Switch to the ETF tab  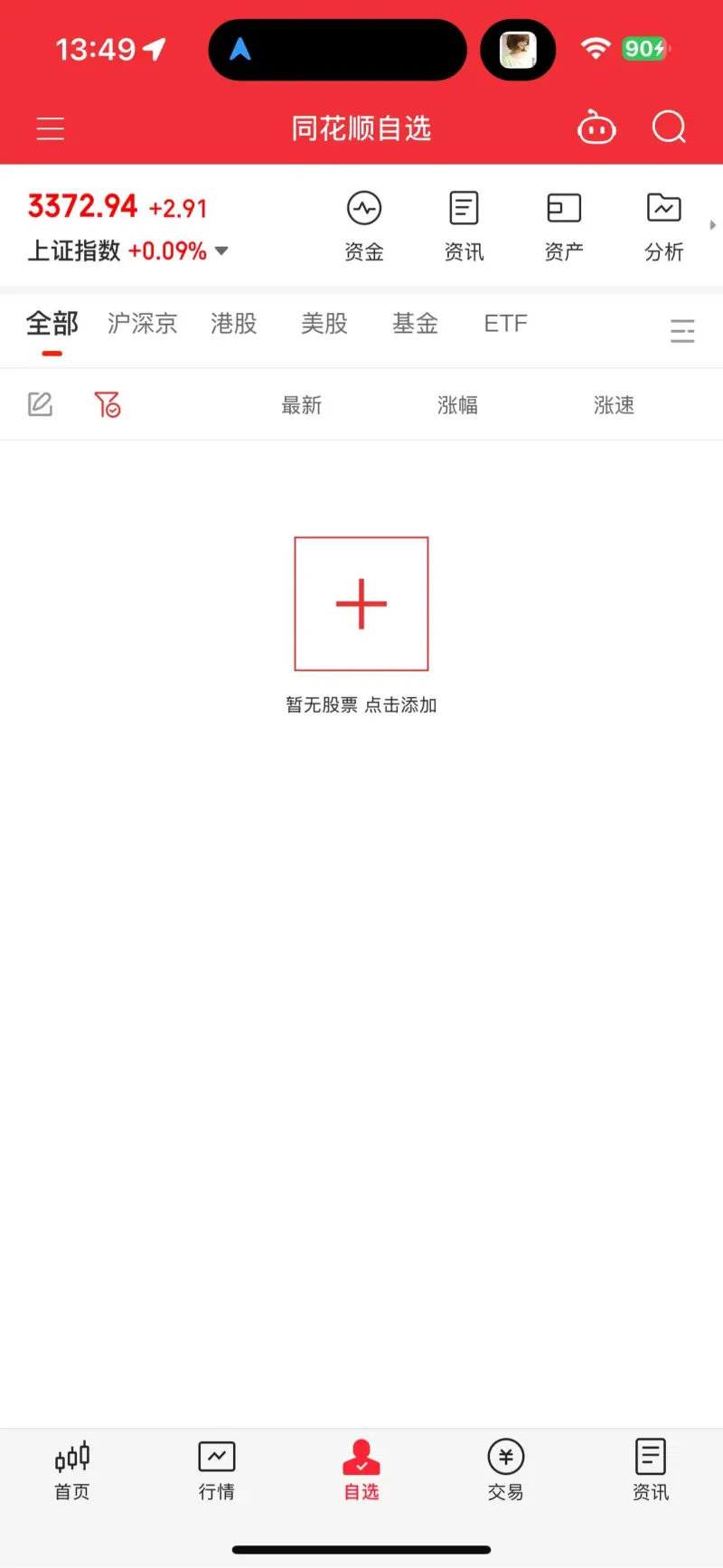pos(505,324)
